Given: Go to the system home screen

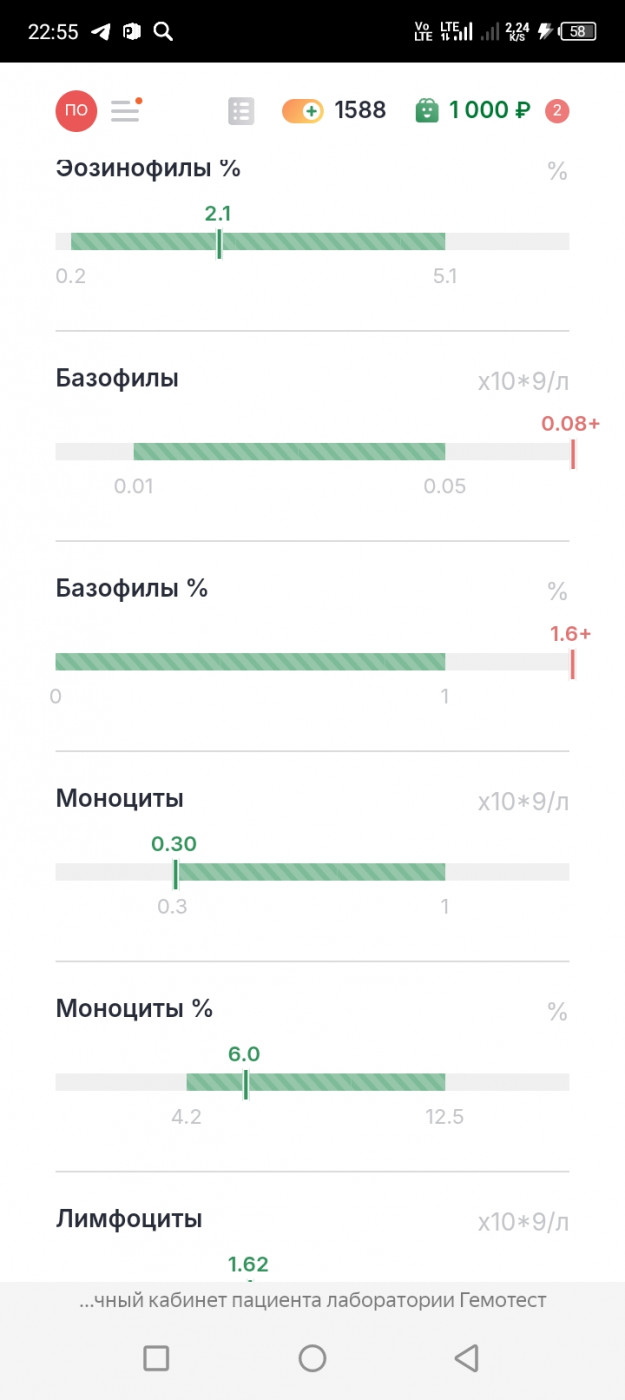Looking at the screenshot, I should click(312, 1357).
